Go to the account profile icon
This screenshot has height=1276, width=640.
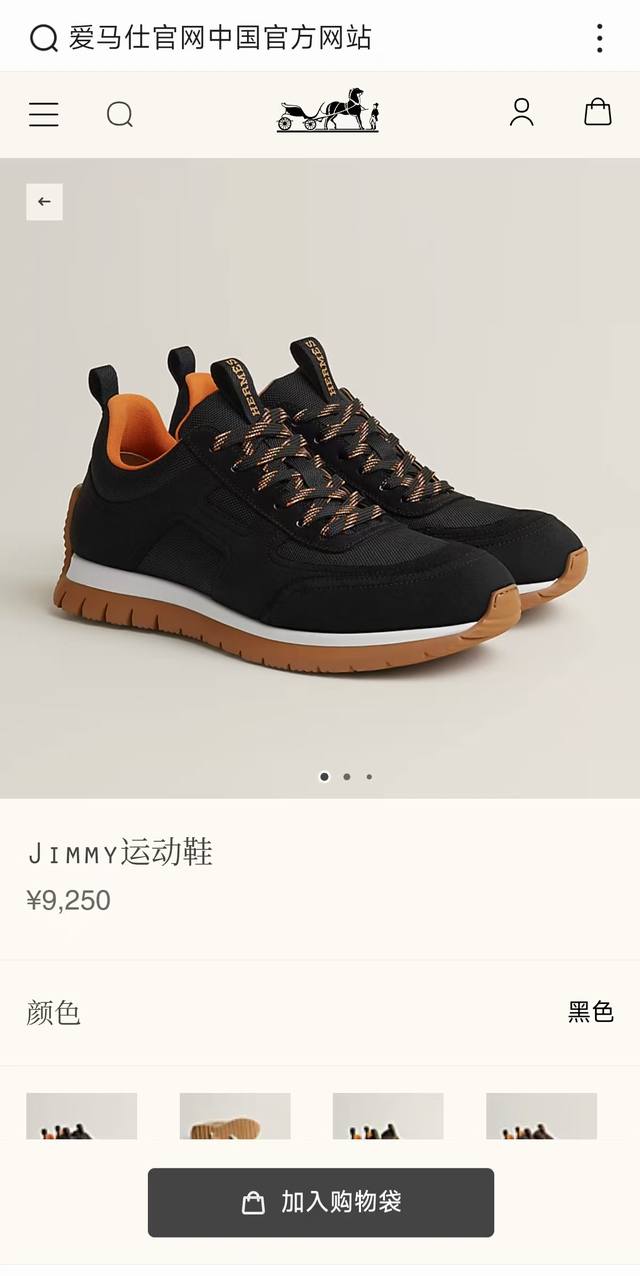(522, 112)
